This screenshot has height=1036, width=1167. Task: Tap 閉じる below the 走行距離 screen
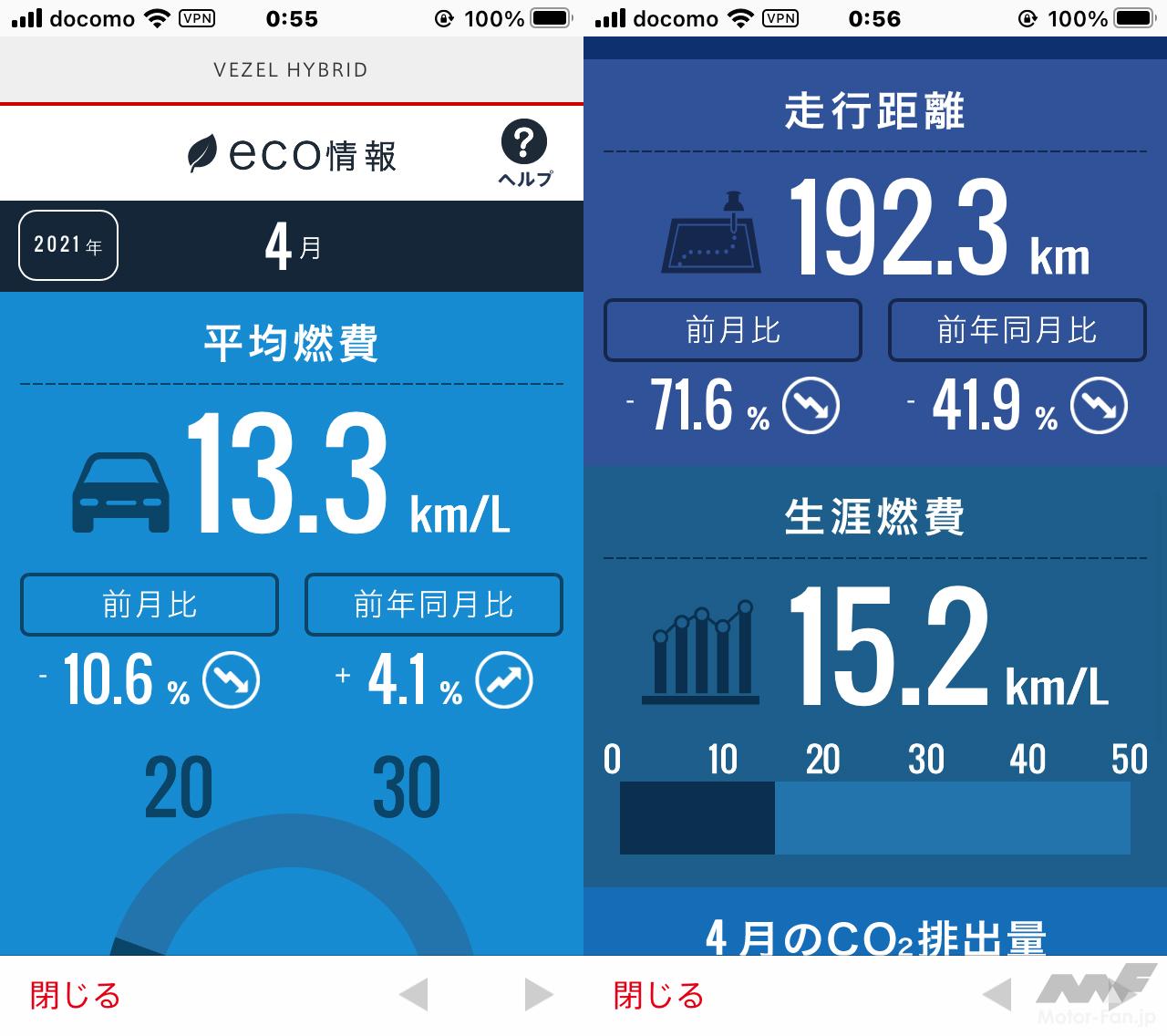(658, 995)
